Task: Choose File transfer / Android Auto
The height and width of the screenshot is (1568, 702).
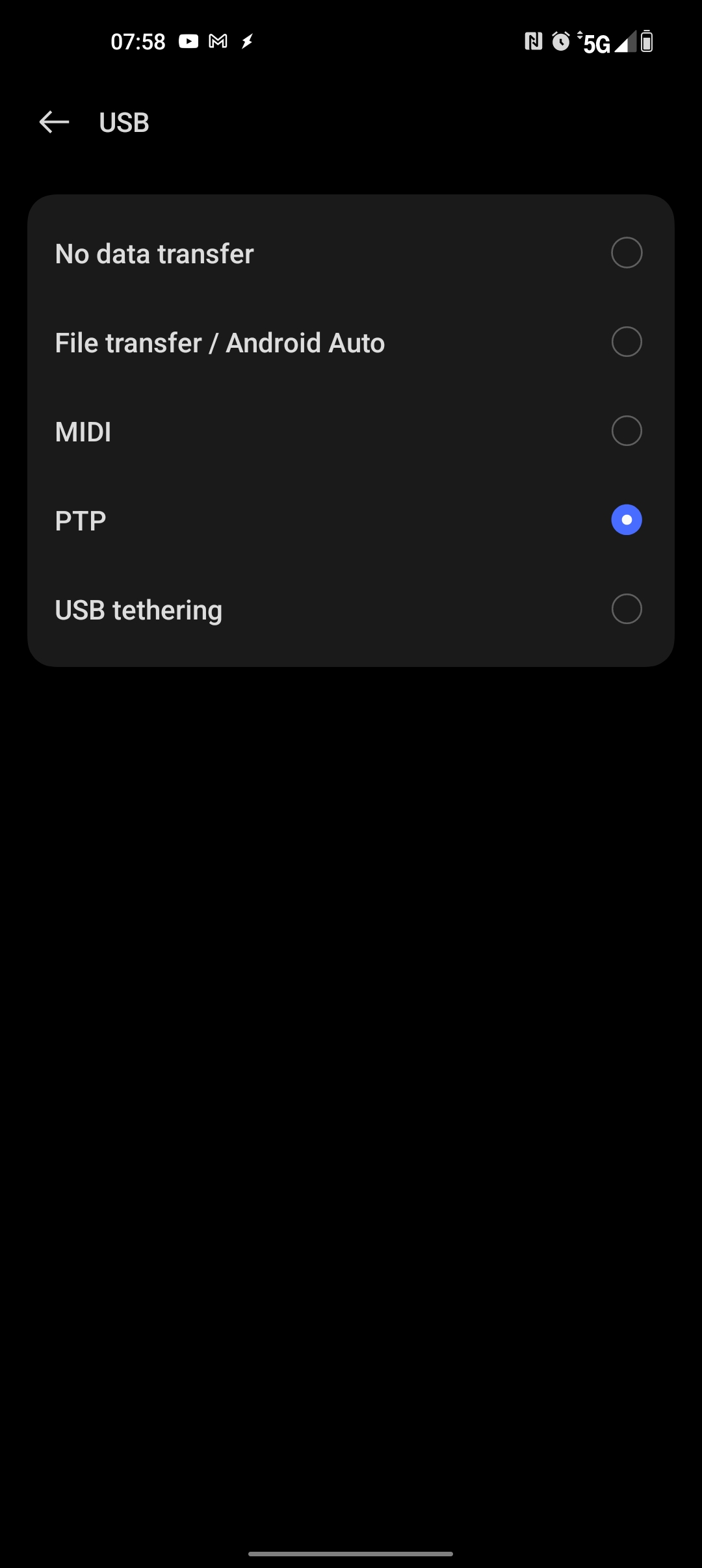Action: click(x=351, y=342)
